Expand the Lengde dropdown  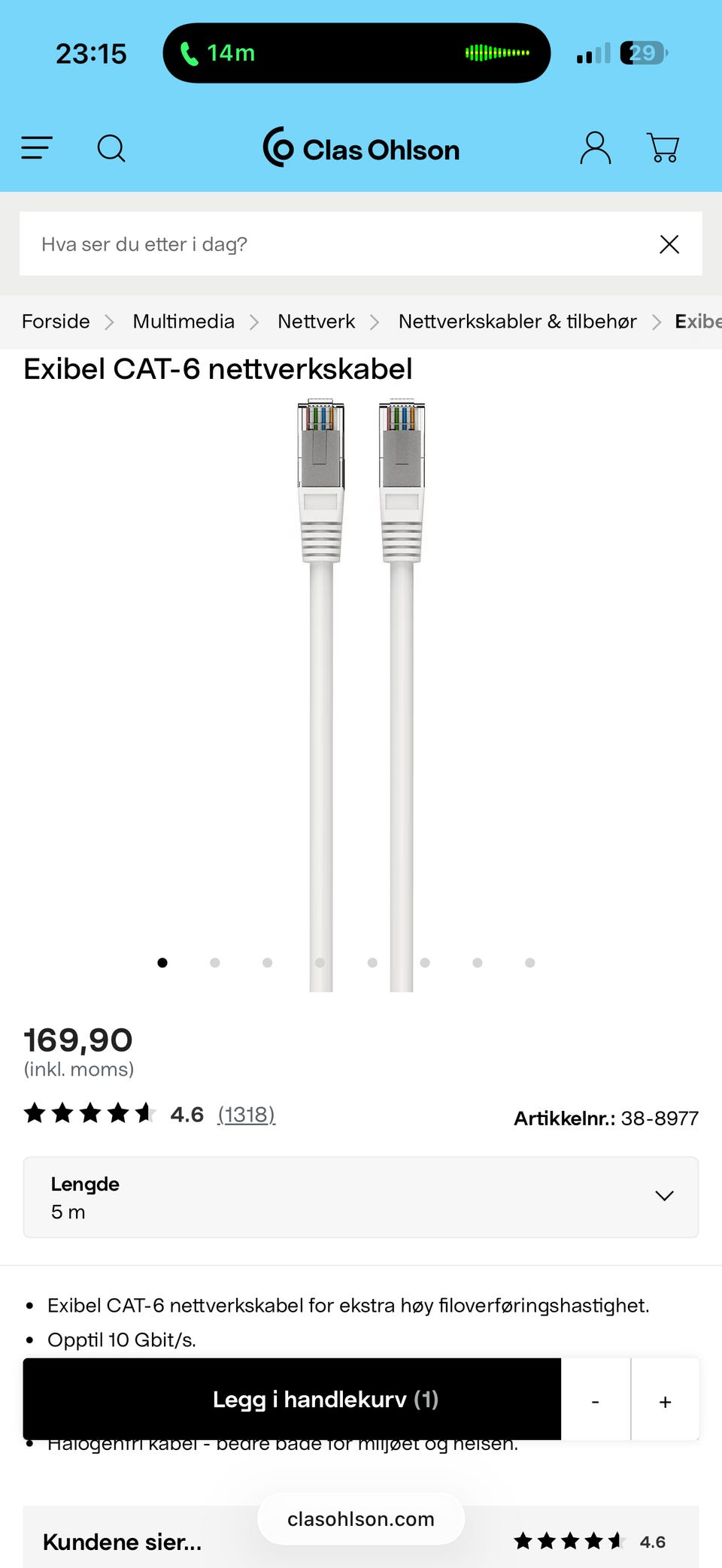point(361,1197)
